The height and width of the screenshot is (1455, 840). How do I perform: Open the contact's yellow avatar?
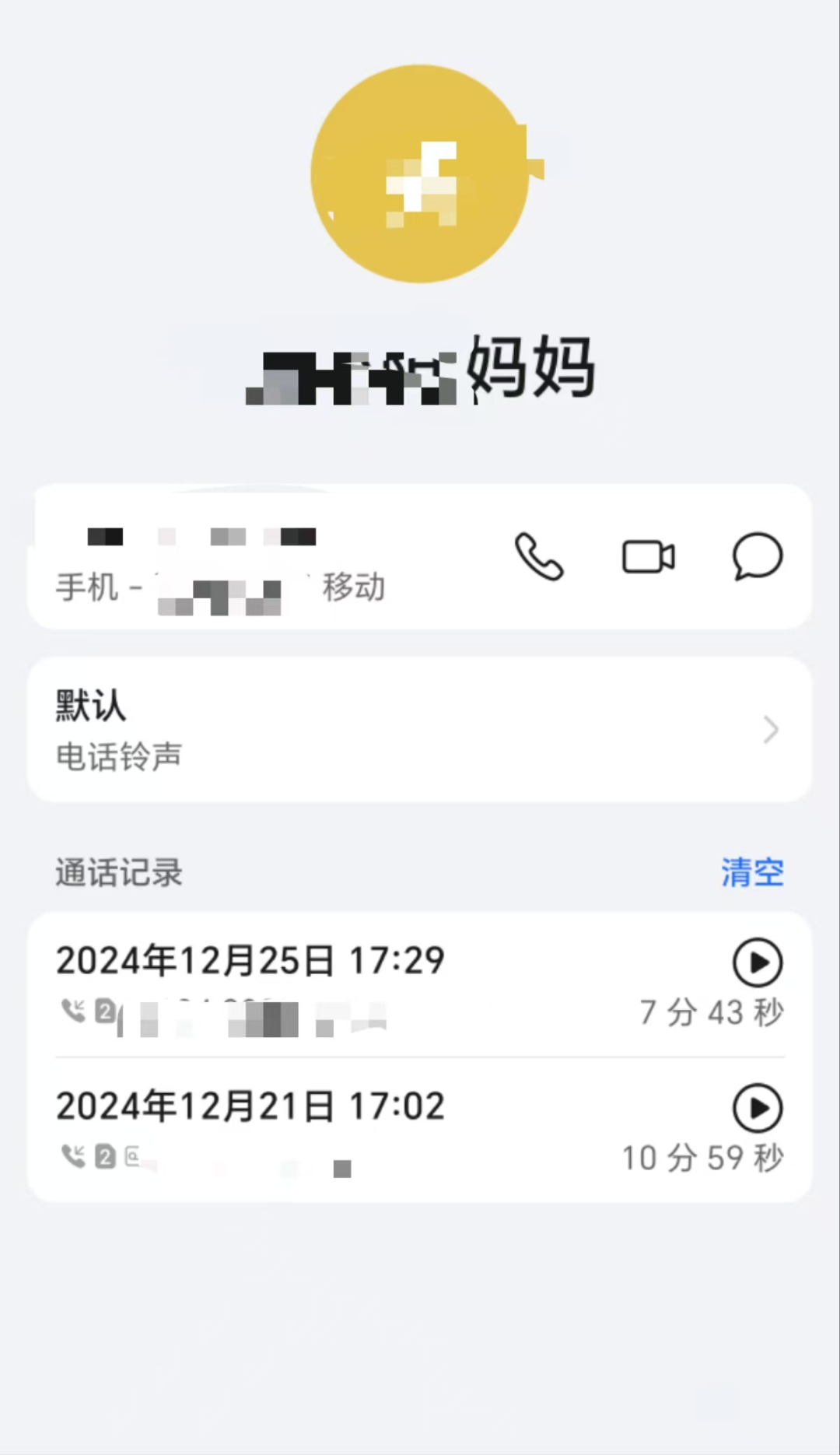420,174
